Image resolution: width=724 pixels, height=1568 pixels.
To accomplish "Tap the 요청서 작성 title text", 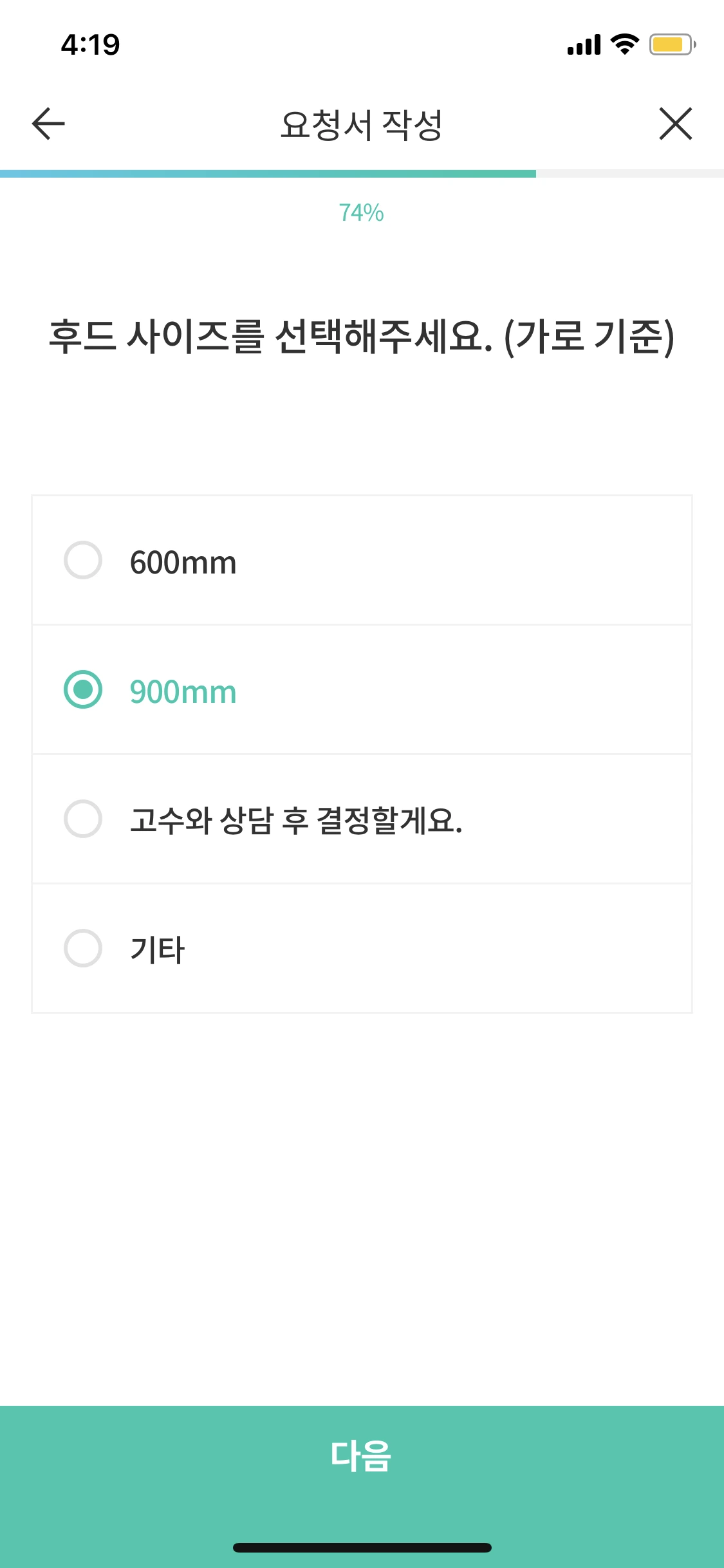I will [362, 122].
